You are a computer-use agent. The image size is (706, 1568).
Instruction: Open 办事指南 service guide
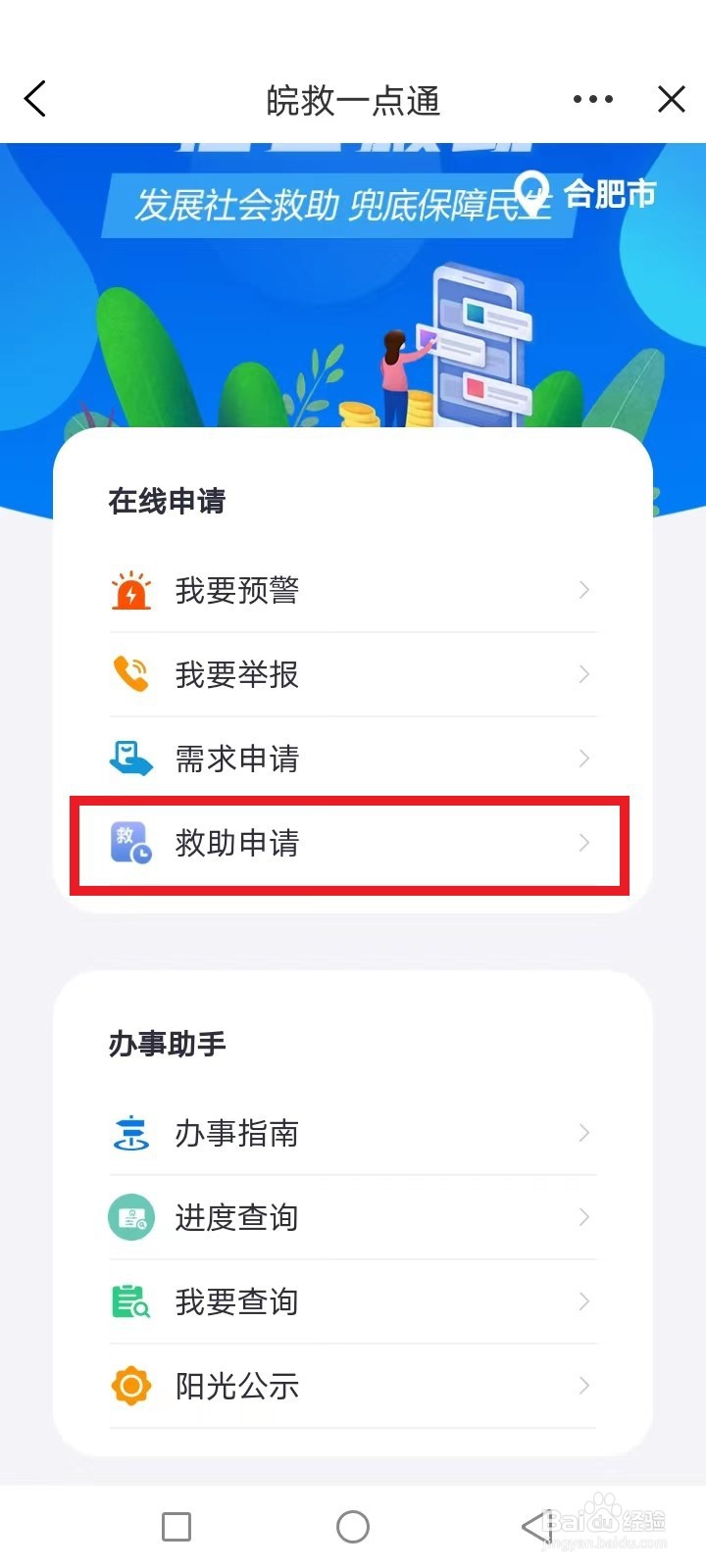[x=237, y=1133]
